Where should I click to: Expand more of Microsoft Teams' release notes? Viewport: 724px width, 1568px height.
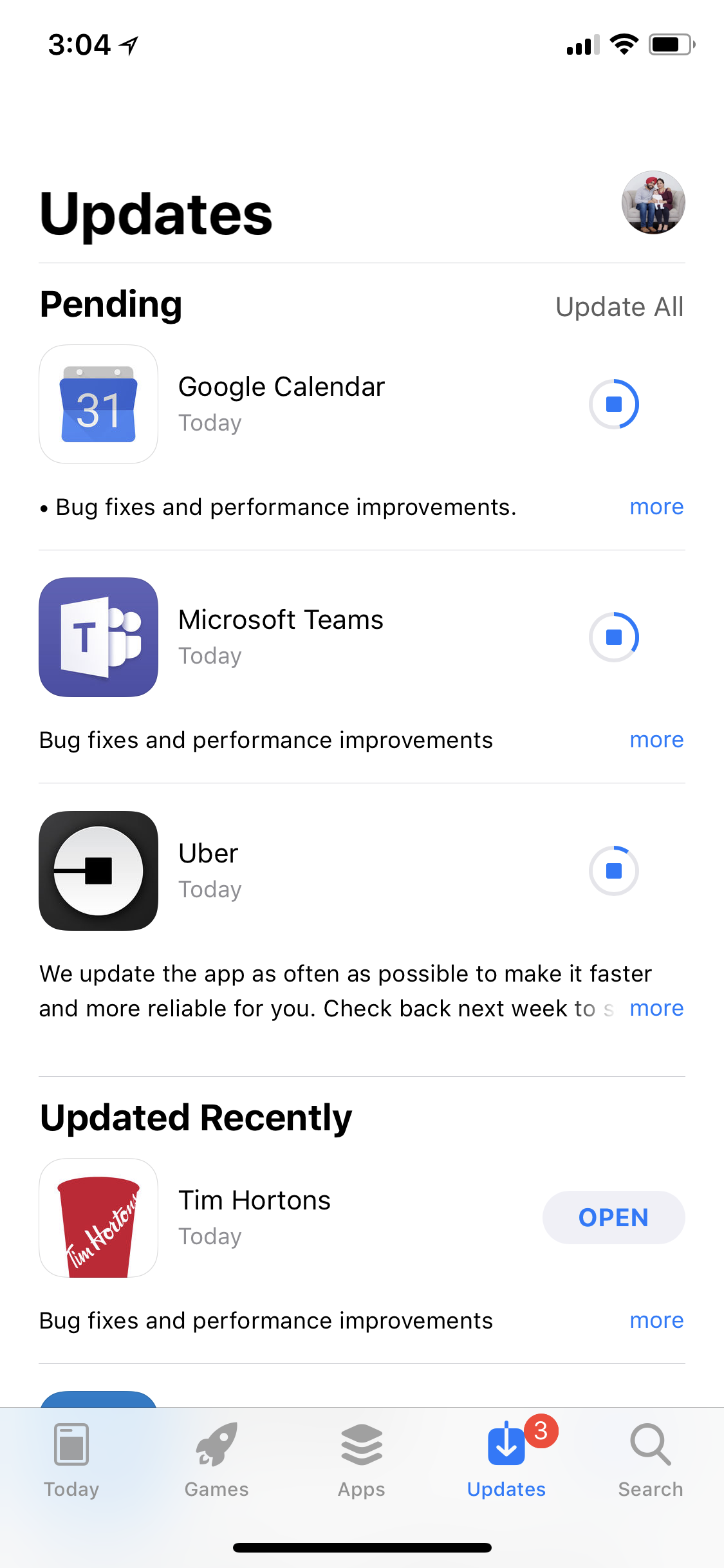pos(656,740)
